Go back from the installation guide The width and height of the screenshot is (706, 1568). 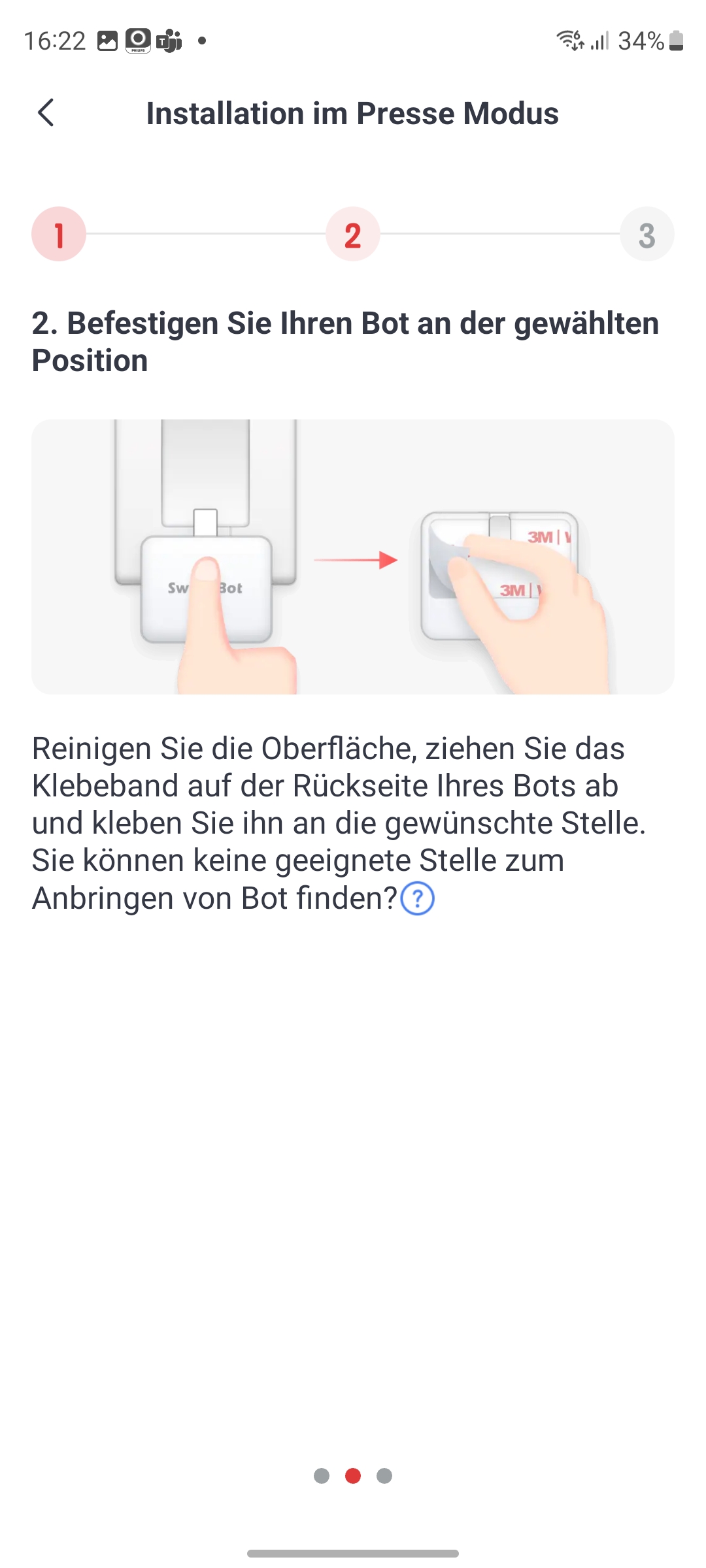tap(46, 113)
